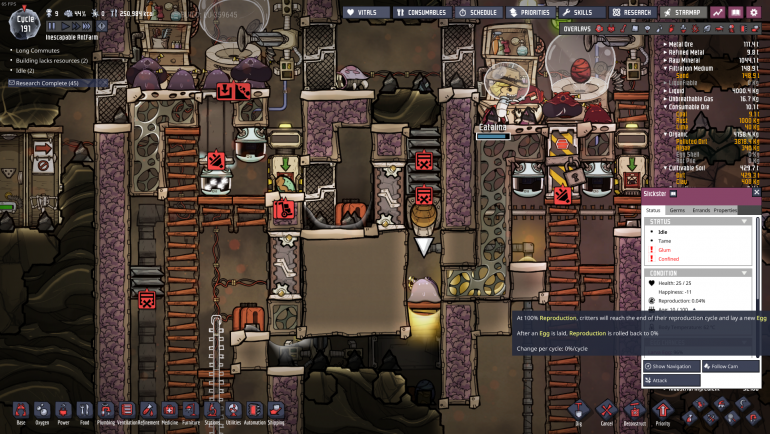The height and width of the screenshot is (434, 770).
Task: Close the Slickster info panel
Action: [x=756, y=192]
